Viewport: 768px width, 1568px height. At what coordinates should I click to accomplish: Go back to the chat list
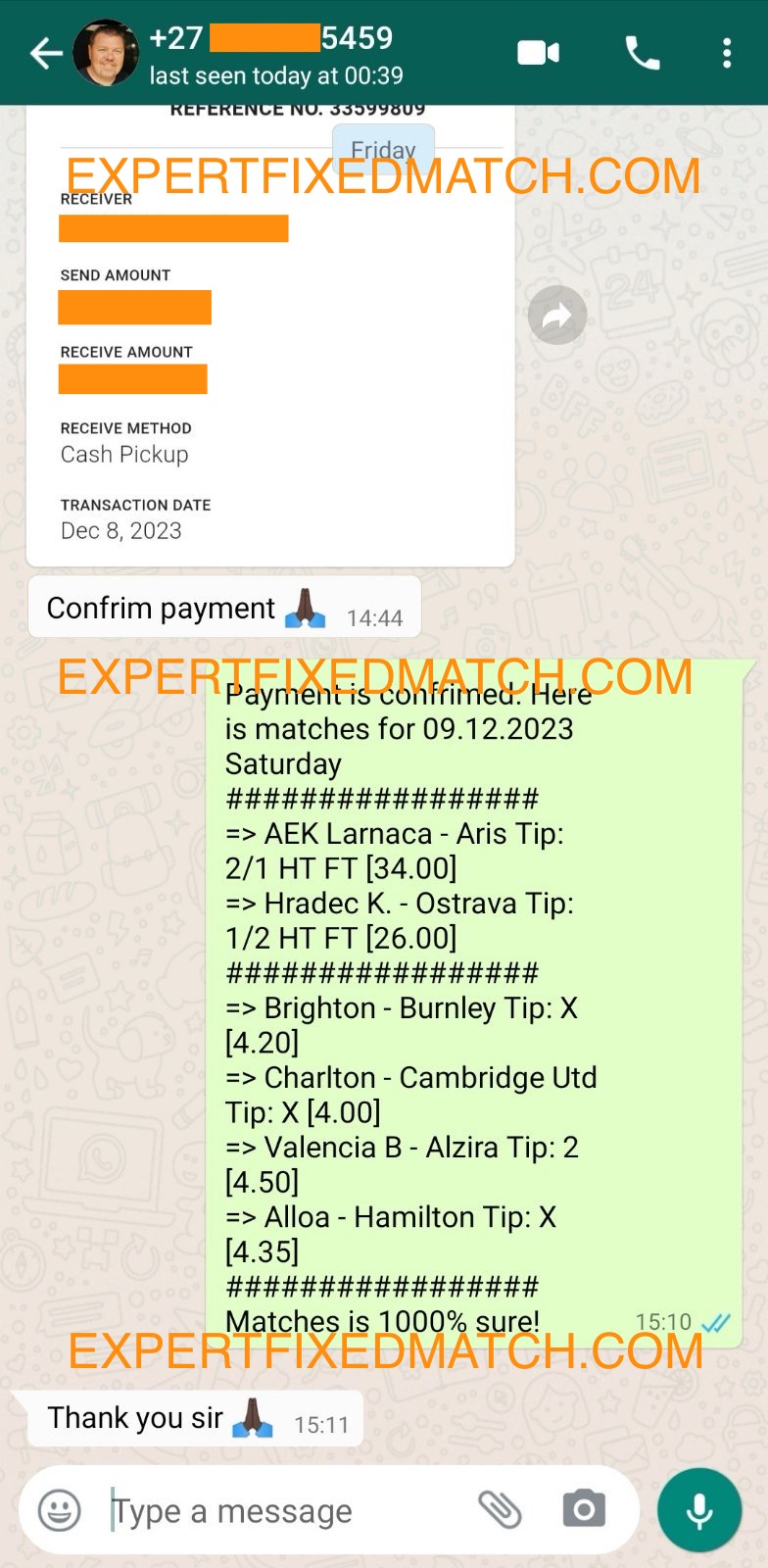(44, 53)
